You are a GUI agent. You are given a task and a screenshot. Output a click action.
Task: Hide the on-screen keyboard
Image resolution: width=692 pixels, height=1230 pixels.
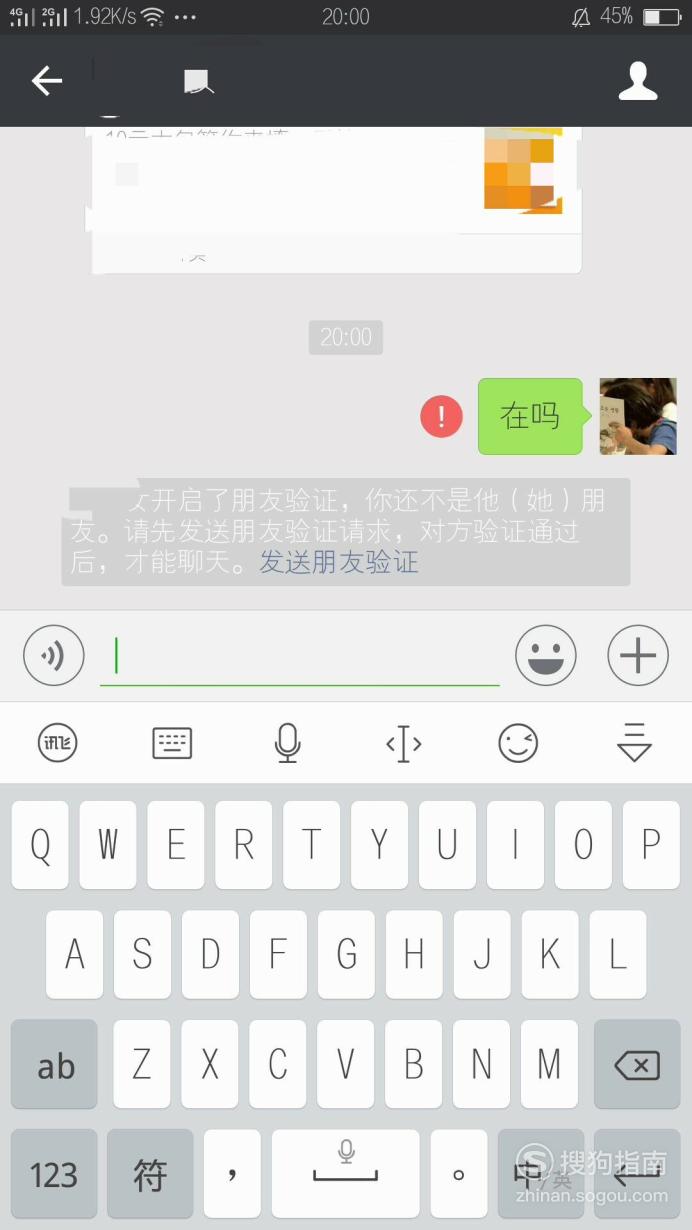point(634,743)
